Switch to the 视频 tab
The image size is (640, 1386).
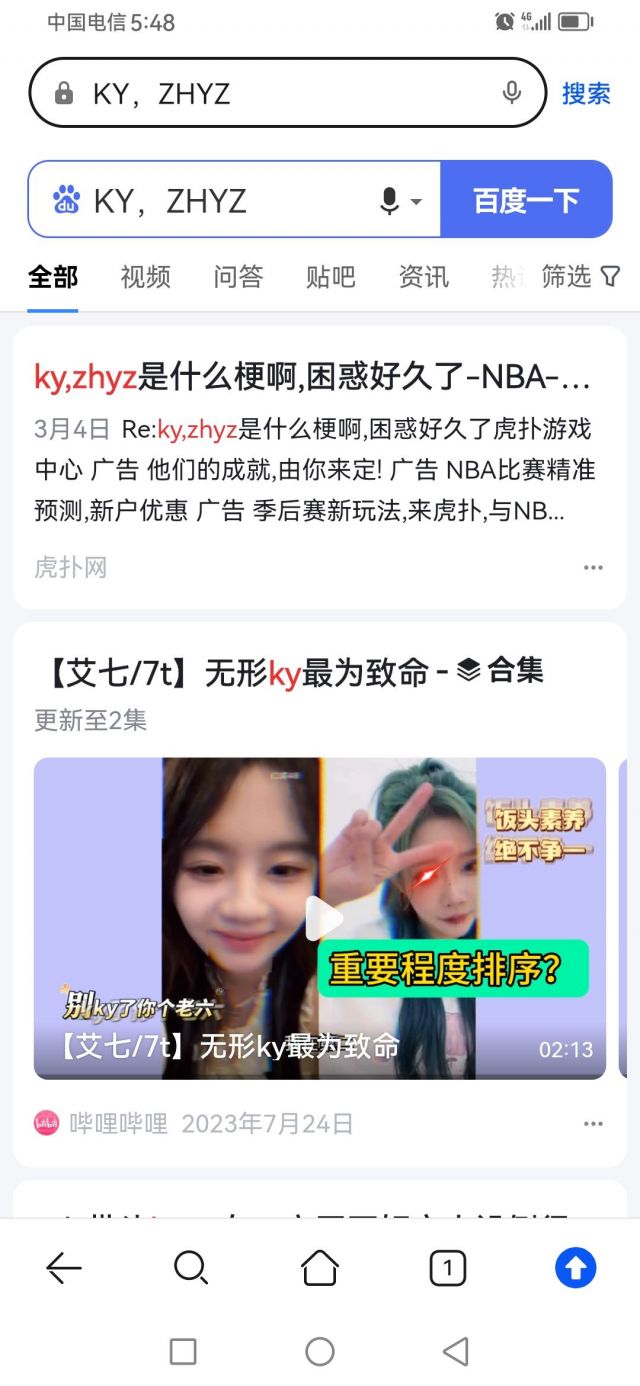(x=146, y=277)
